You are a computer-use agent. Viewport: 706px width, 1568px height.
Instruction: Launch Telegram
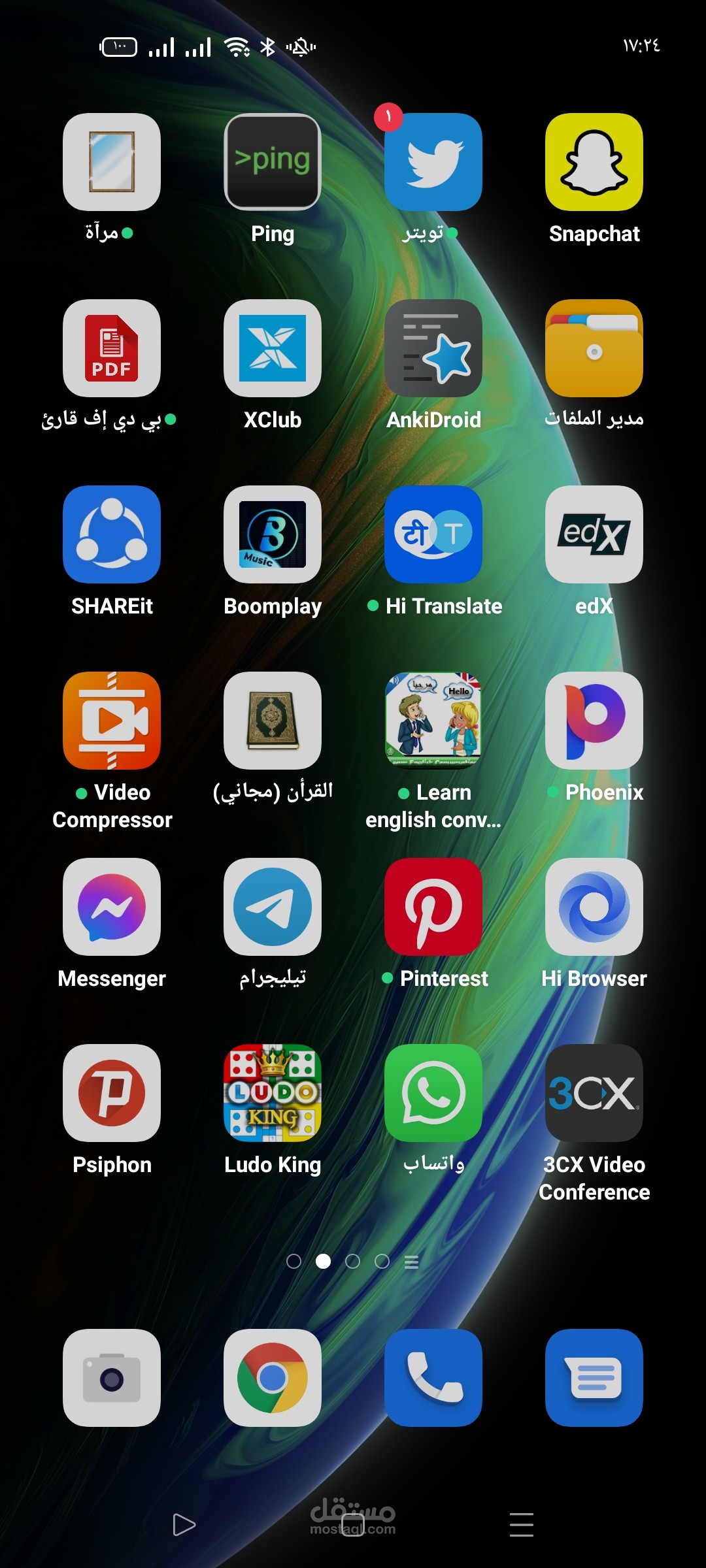(x=273, y=907)
